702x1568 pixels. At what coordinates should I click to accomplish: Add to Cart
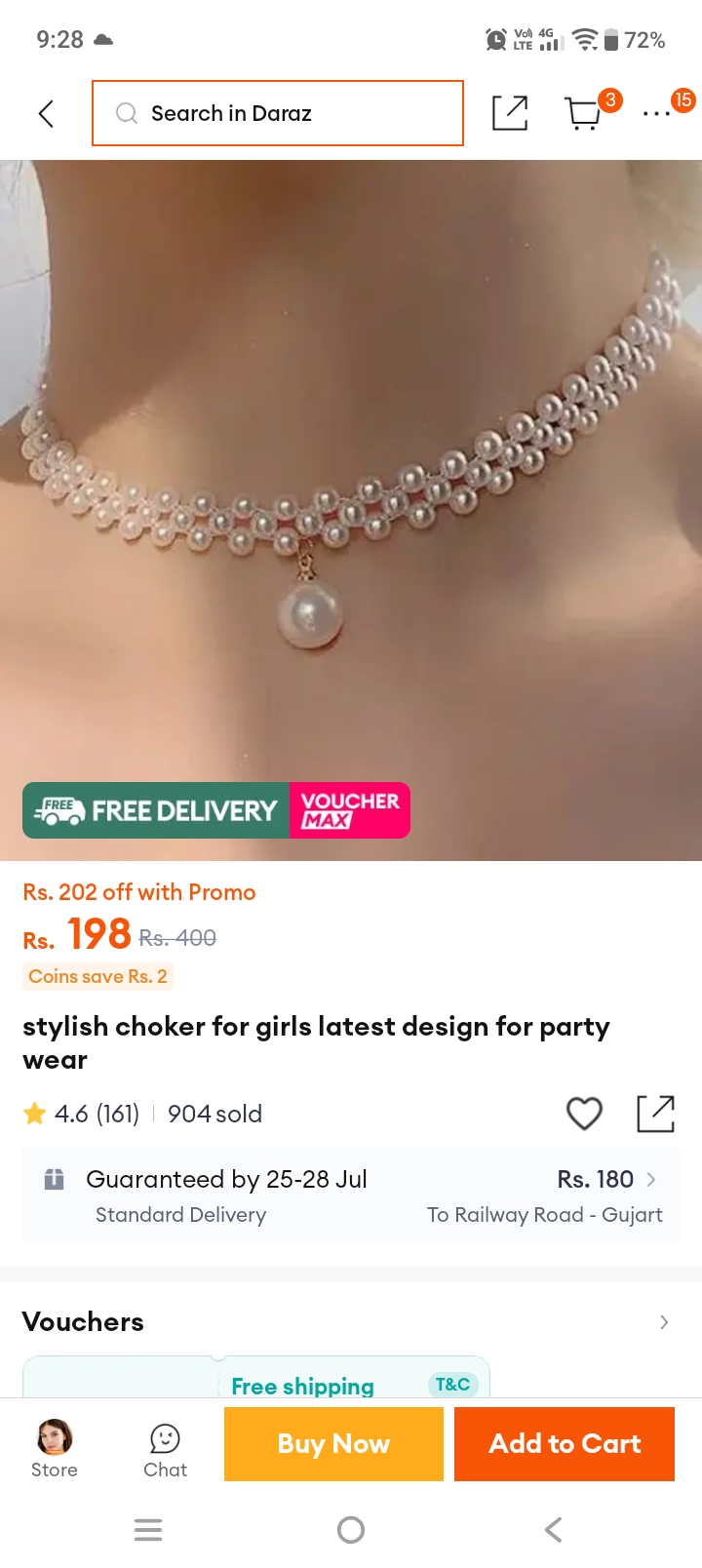pyautogui.click(x=565, y=1444)
